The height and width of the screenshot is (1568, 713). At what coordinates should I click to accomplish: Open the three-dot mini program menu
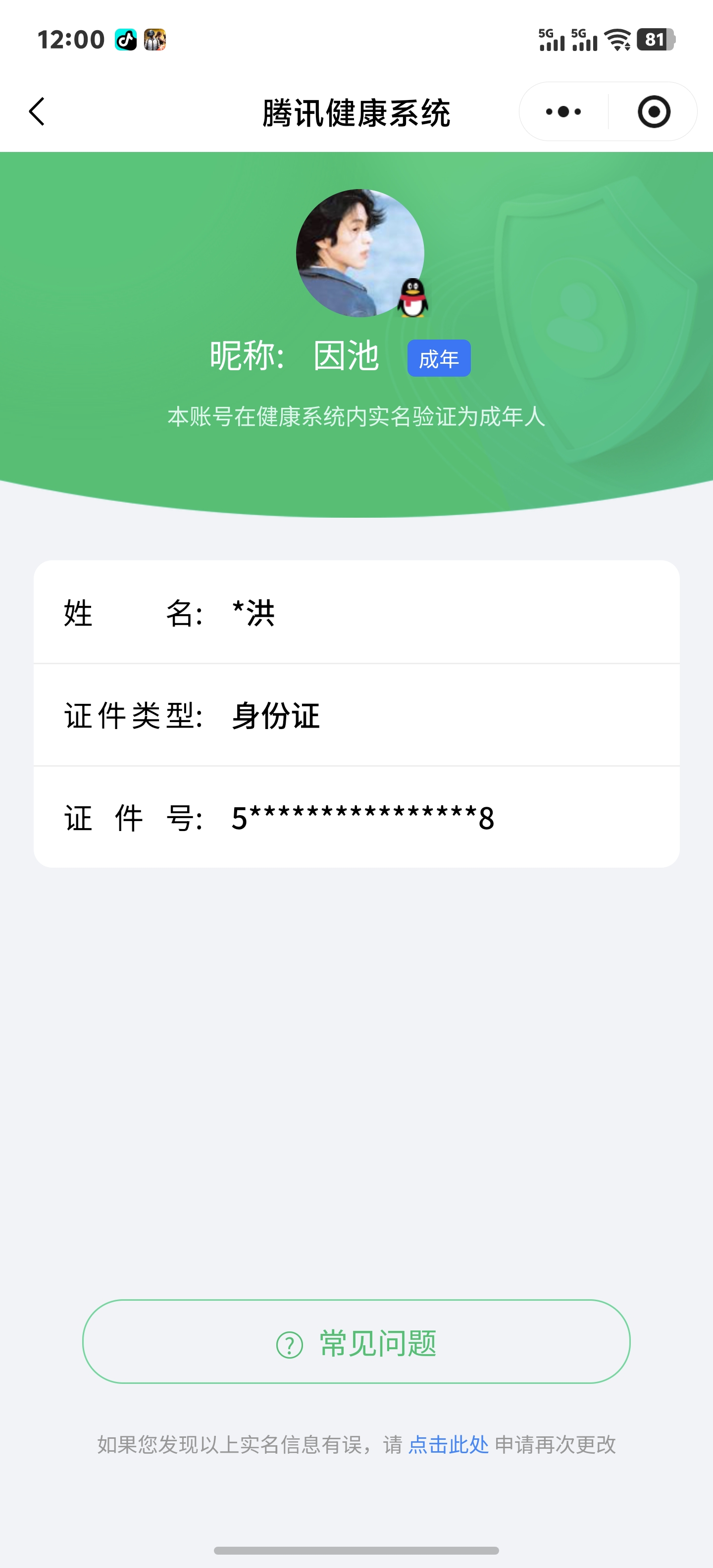[x=563, y=112]
